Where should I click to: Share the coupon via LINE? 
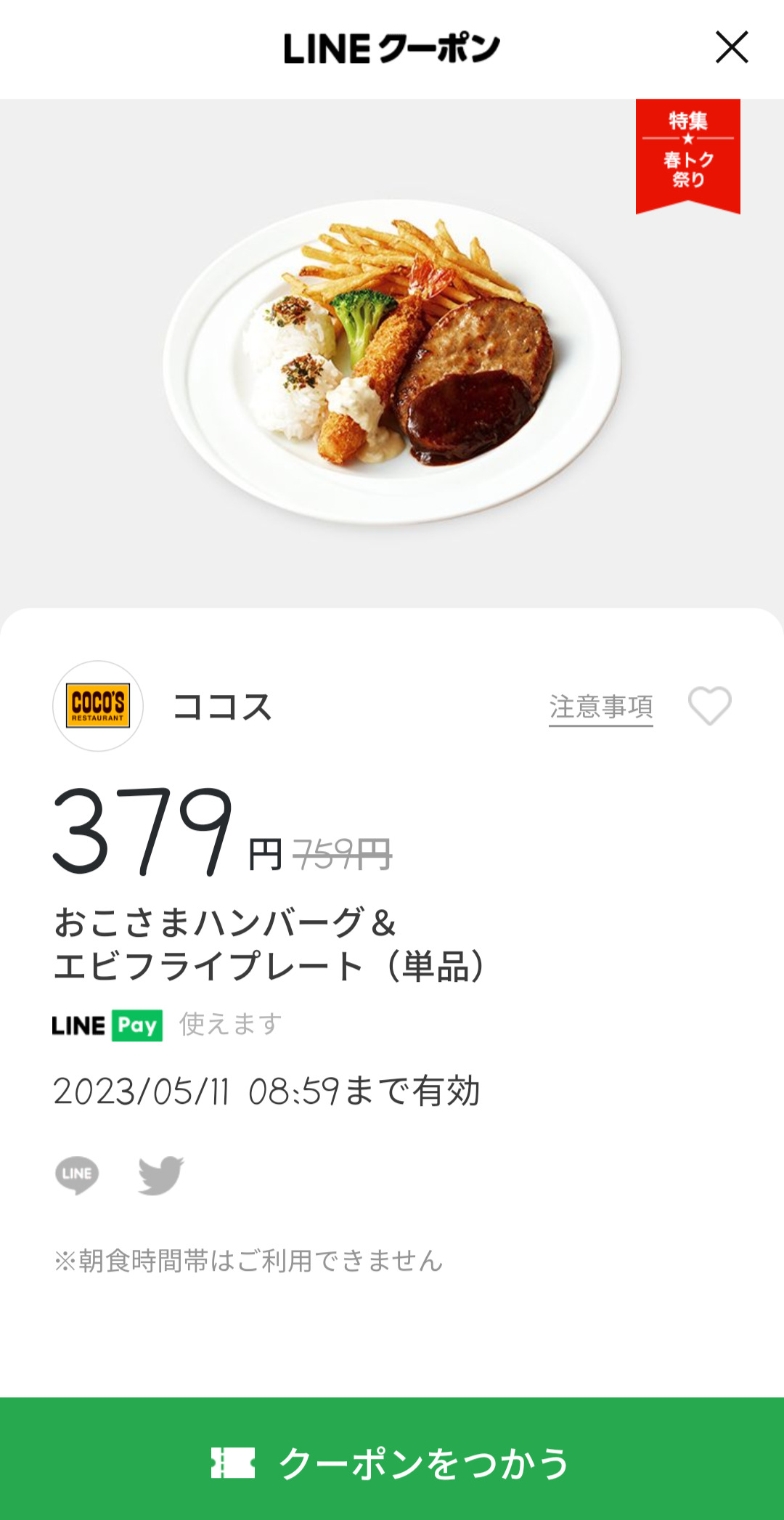pyautogui.click(x=77, y=1174)
